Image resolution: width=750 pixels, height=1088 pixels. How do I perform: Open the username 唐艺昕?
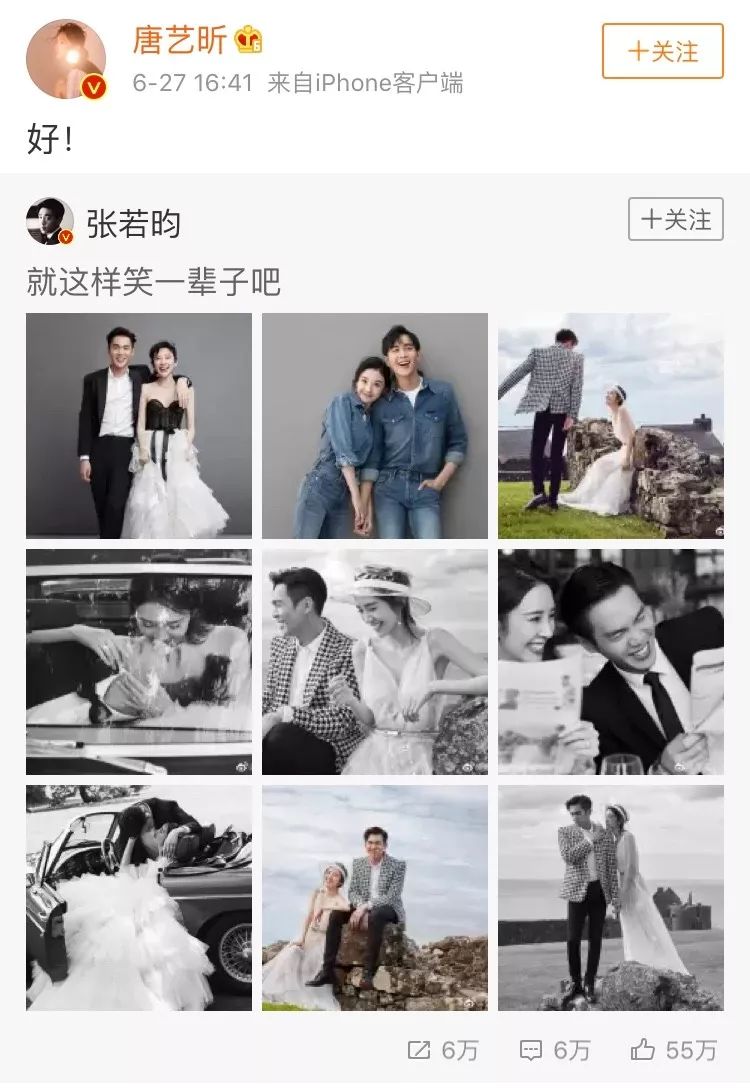(x=180, y=40)
